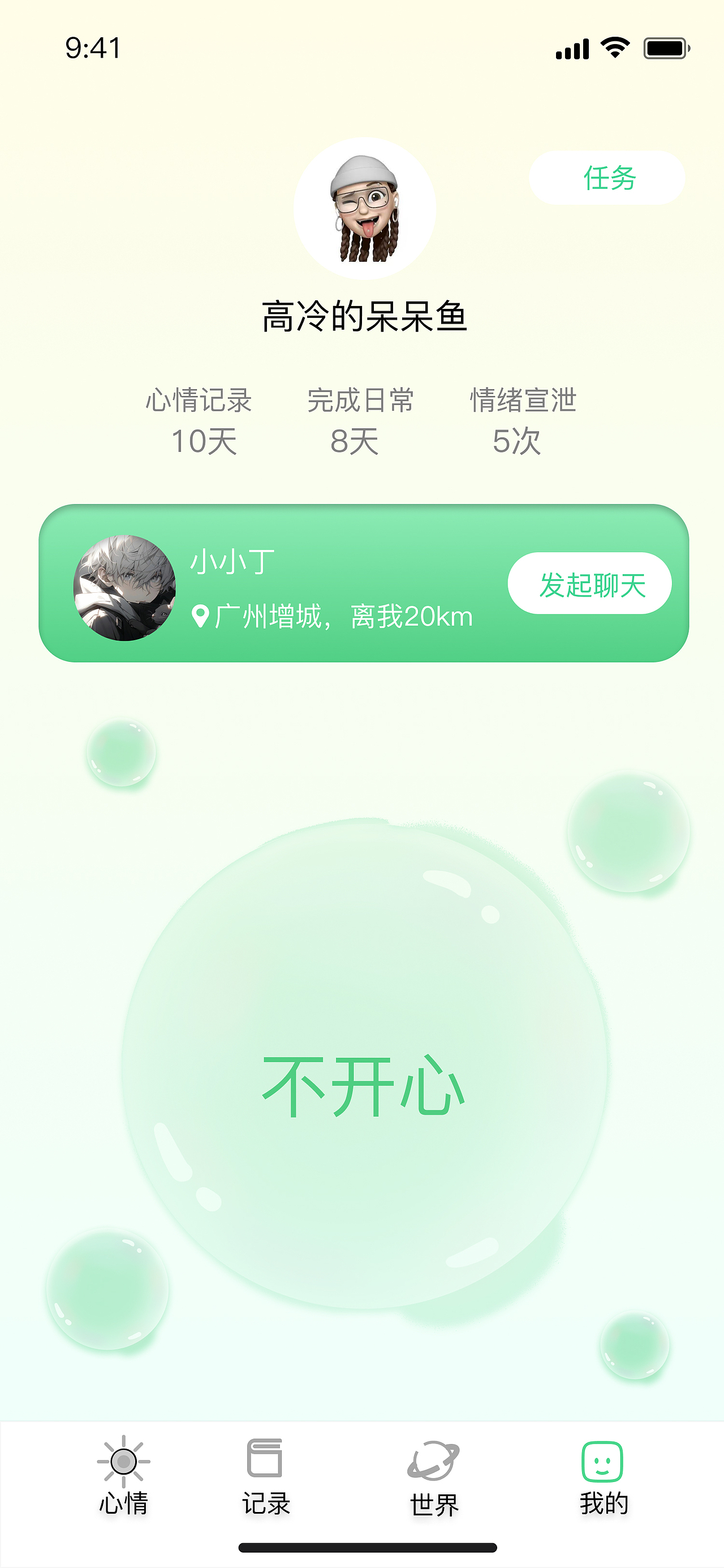Tap the location pin icon beside 广州增城
724x1568 pixels.
click(x=200, y=615)
